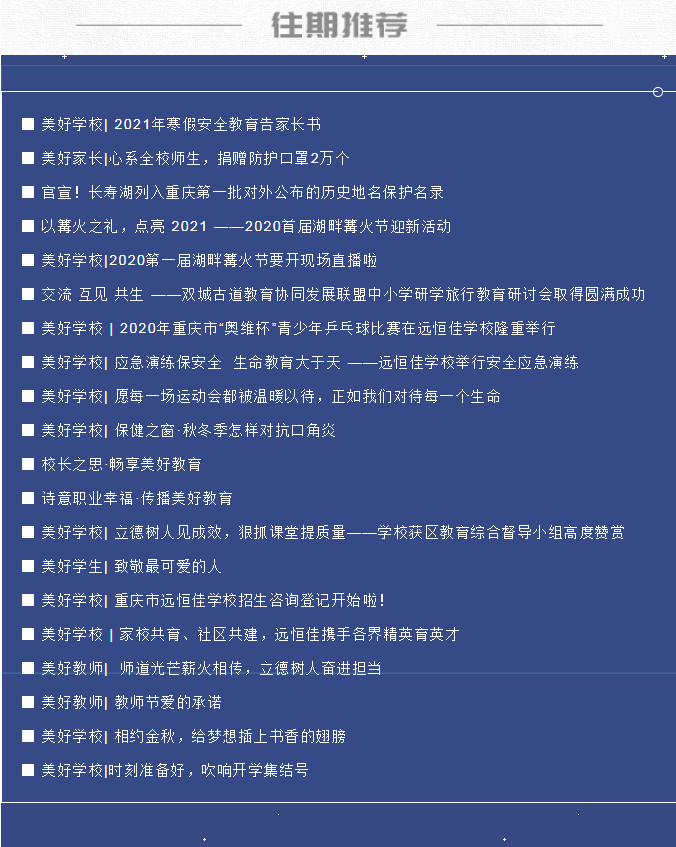The image size is (676, 847).
Task: Open the 立德树人见成效 article
Action: (x=332, y=532)
